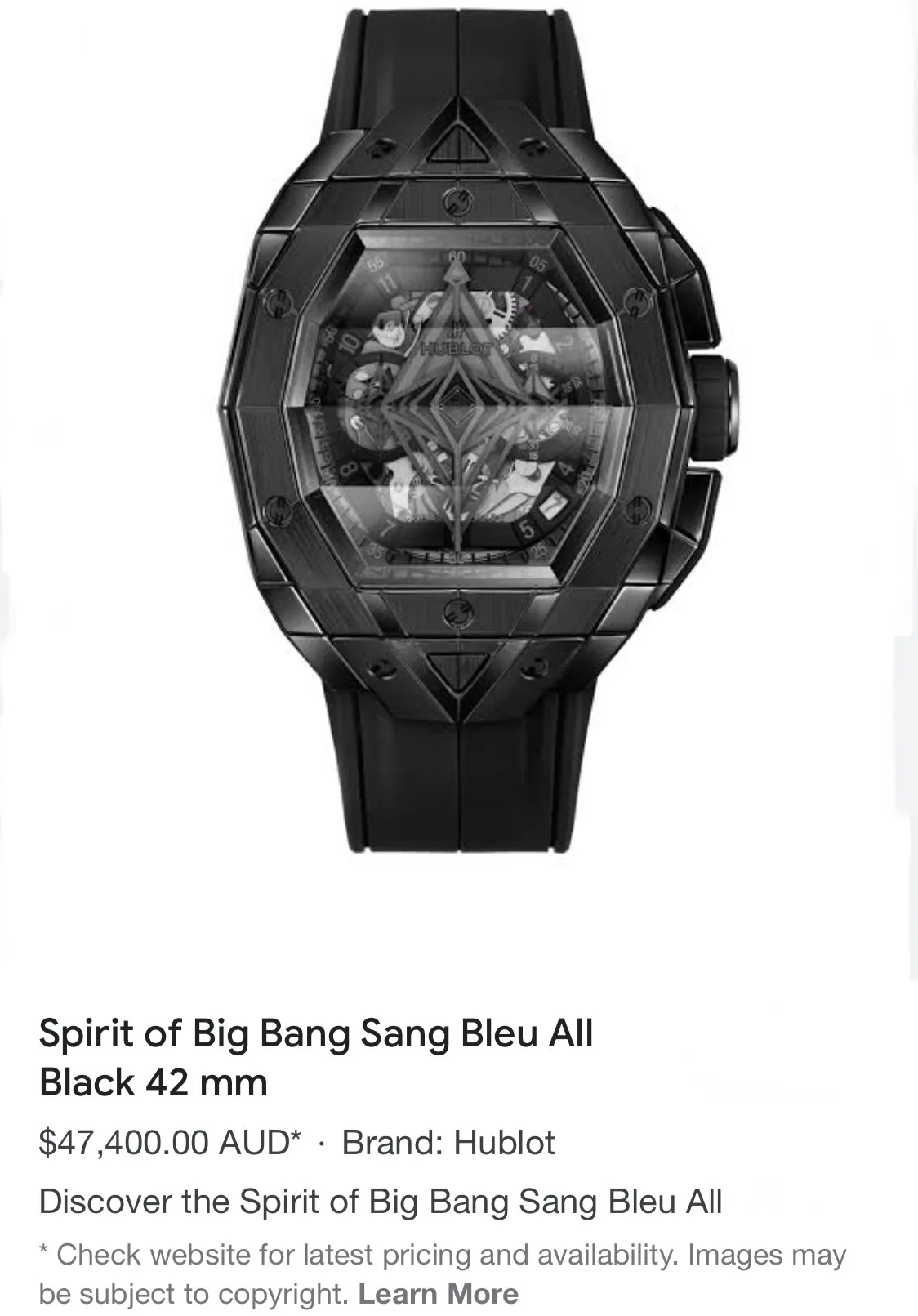Open the Learn More copyright link
The image size is (918, 1316).
point(438,1294)
